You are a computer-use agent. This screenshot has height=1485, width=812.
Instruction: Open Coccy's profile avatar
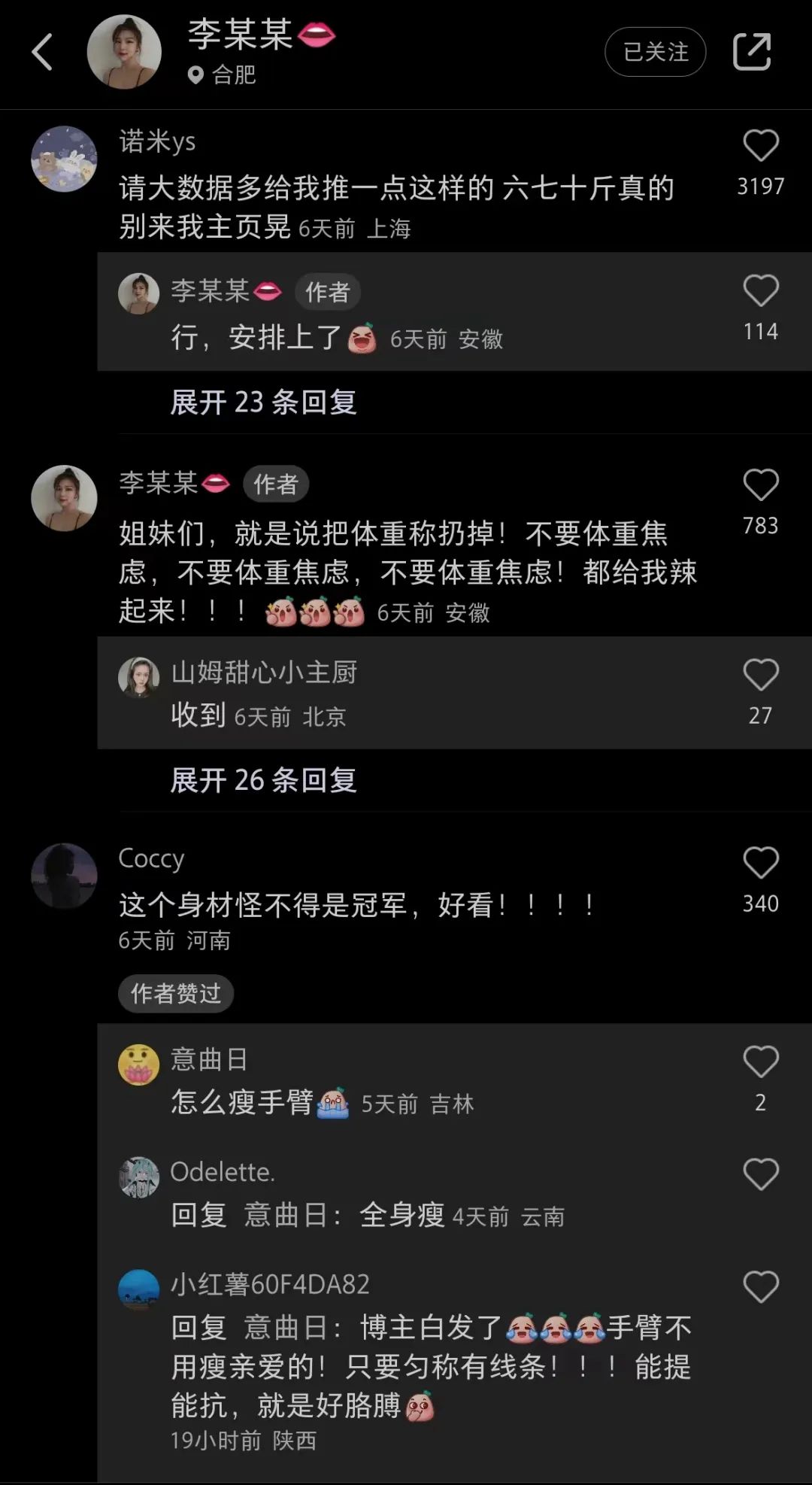click(64, 876)
